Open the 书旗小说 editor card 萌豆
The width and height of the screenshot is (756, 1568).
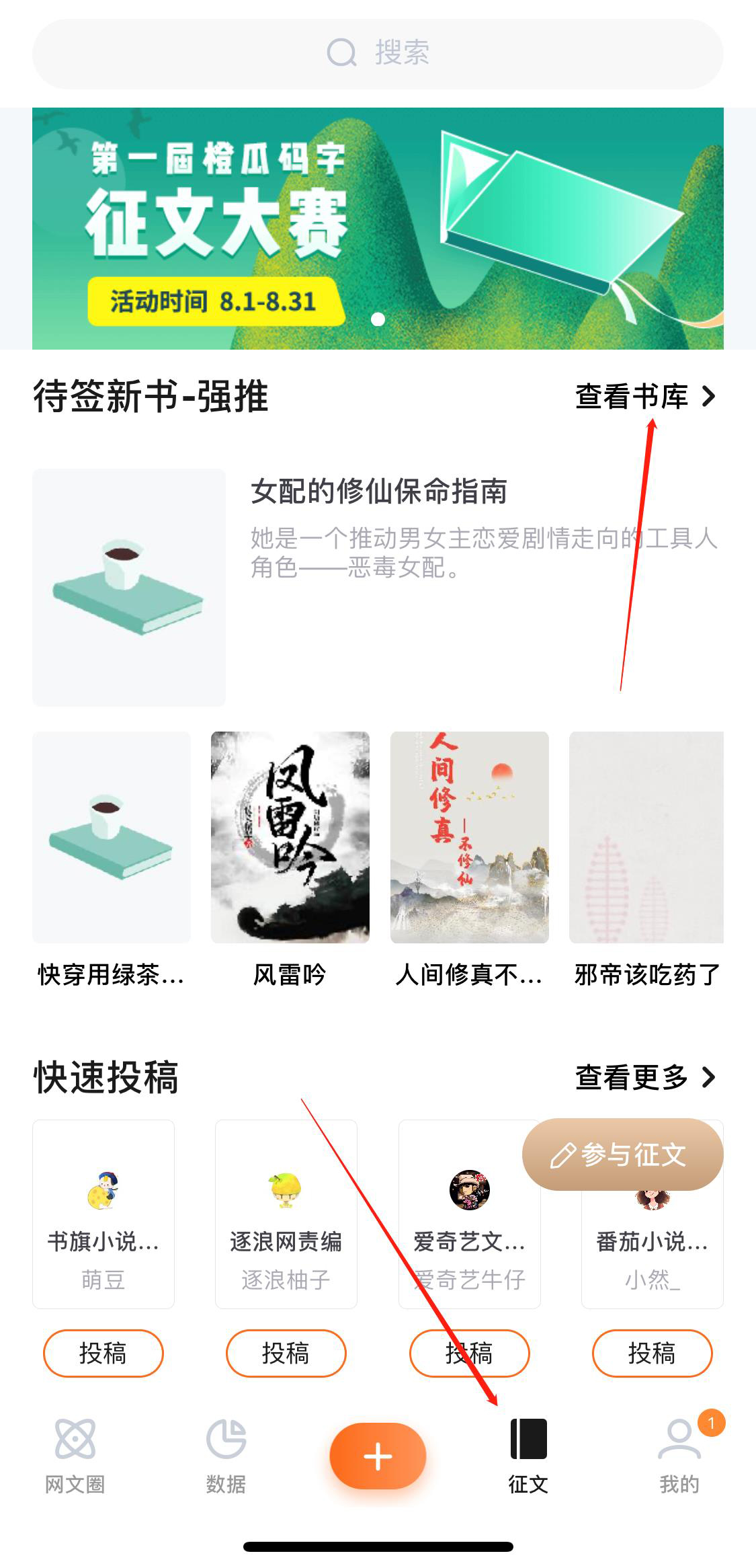click(x=103, y=1214)
